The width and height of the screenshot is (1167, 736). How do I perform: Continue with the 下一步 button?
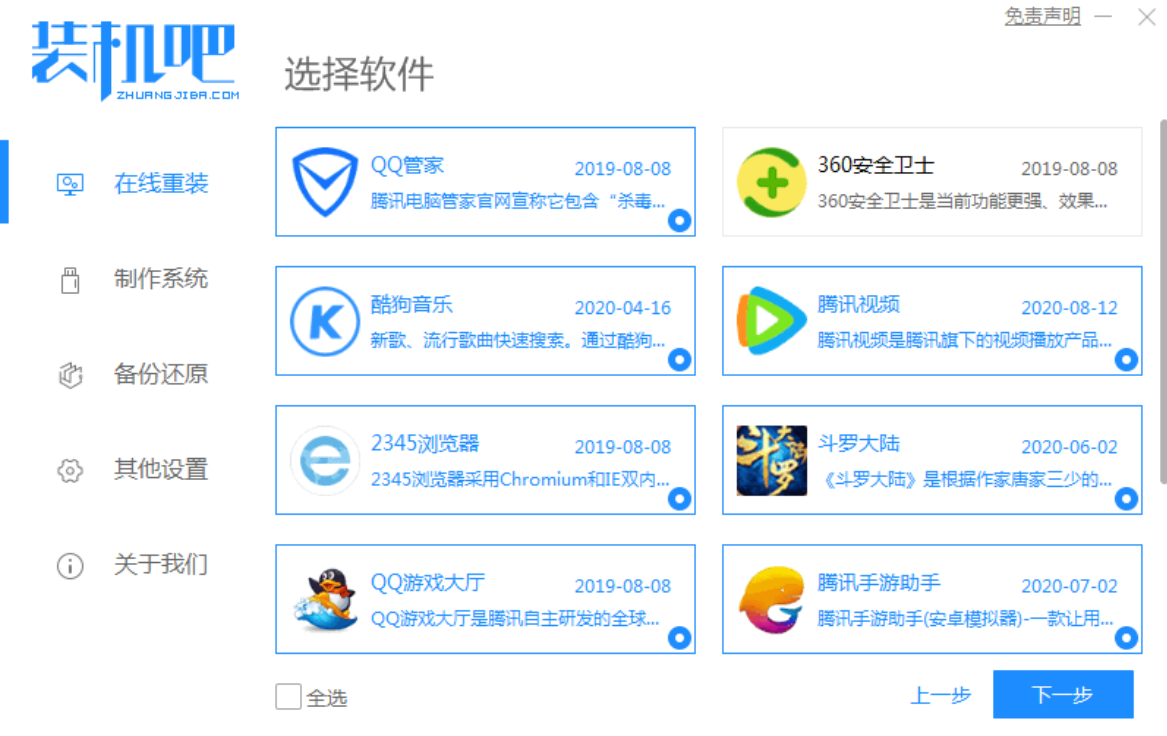[x=1062, y=695]
